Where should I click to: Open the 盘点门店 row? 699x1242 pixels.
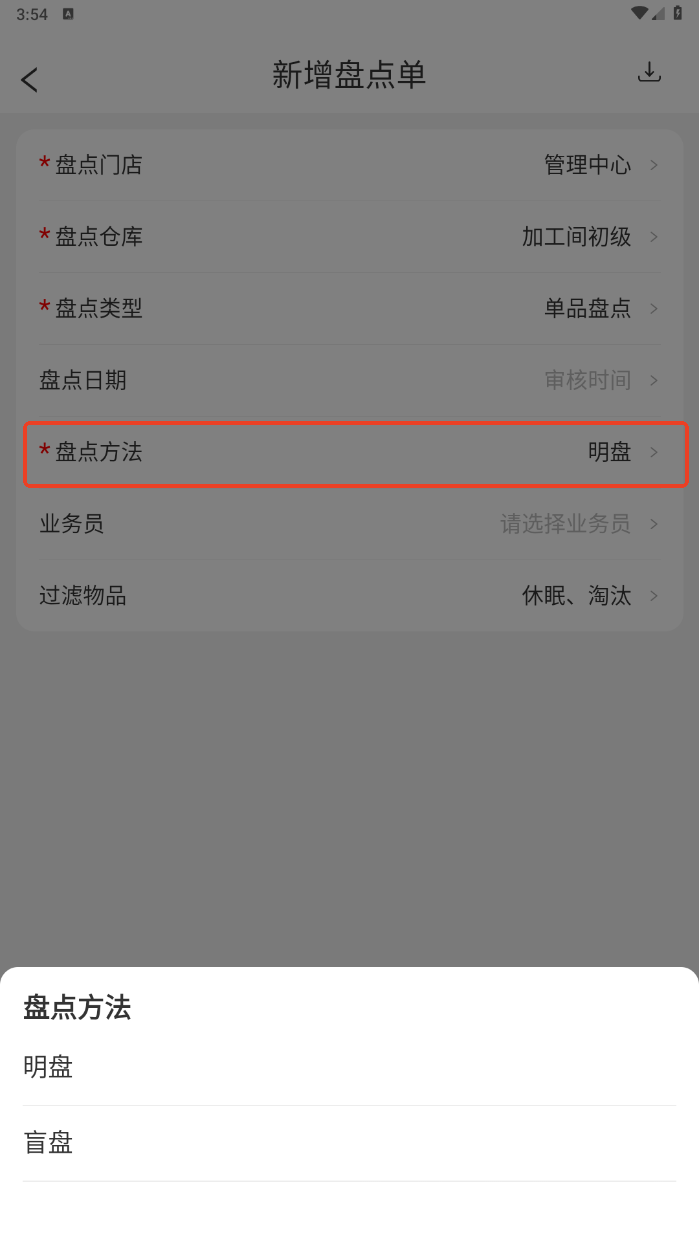coord(349,165)
